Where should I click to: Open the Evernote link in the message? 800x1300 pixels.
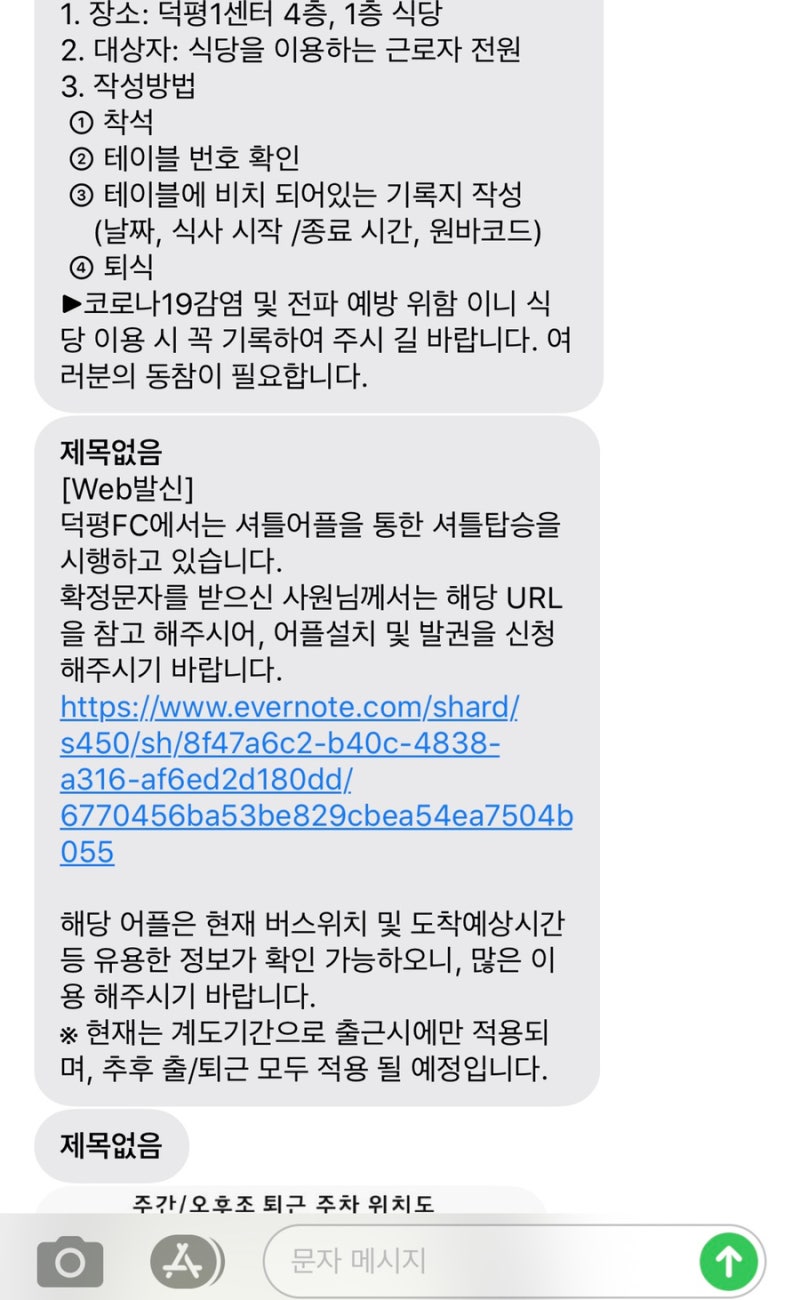pos(316,780)
